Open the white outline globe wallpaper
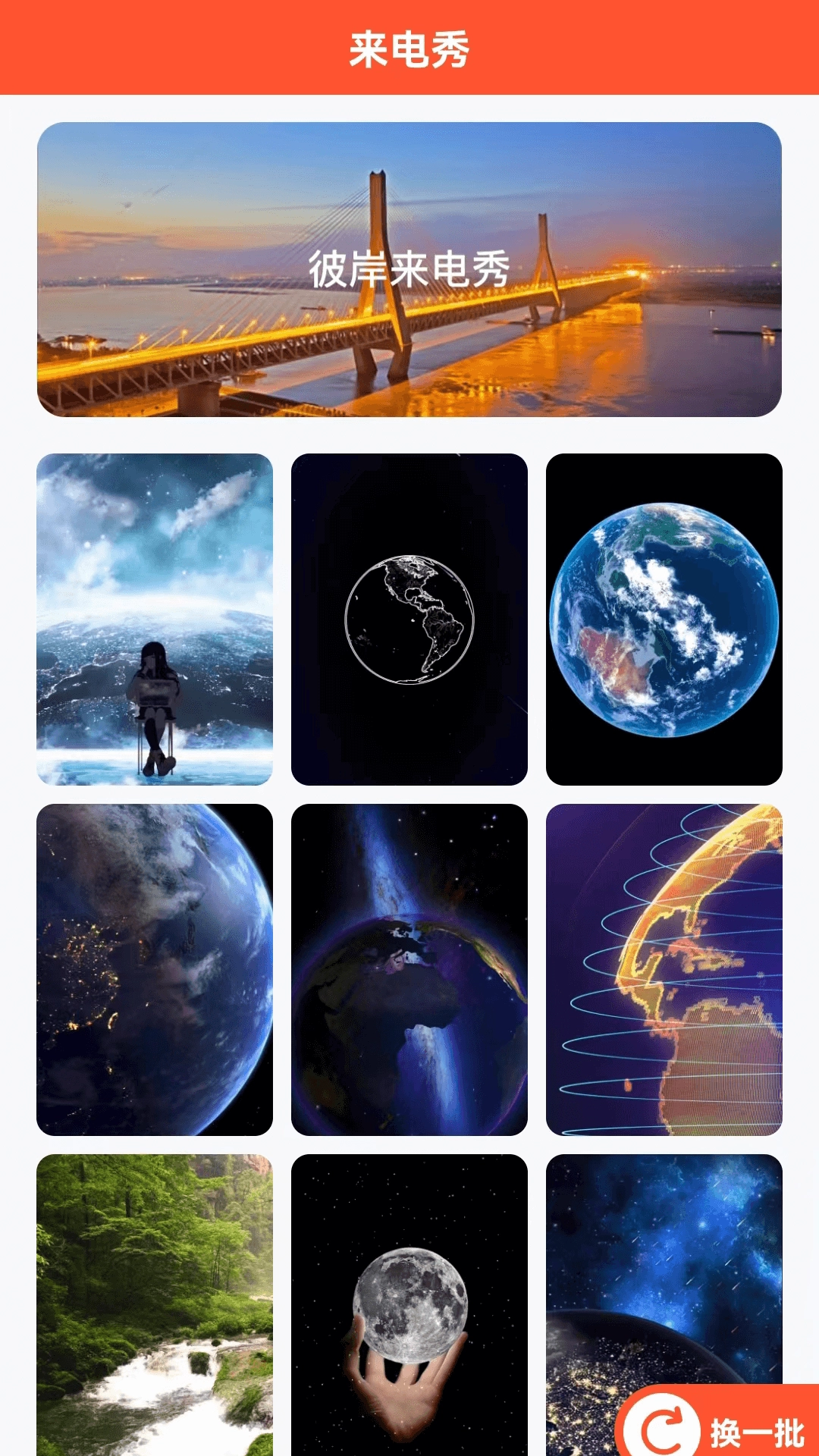 [409, 619]
